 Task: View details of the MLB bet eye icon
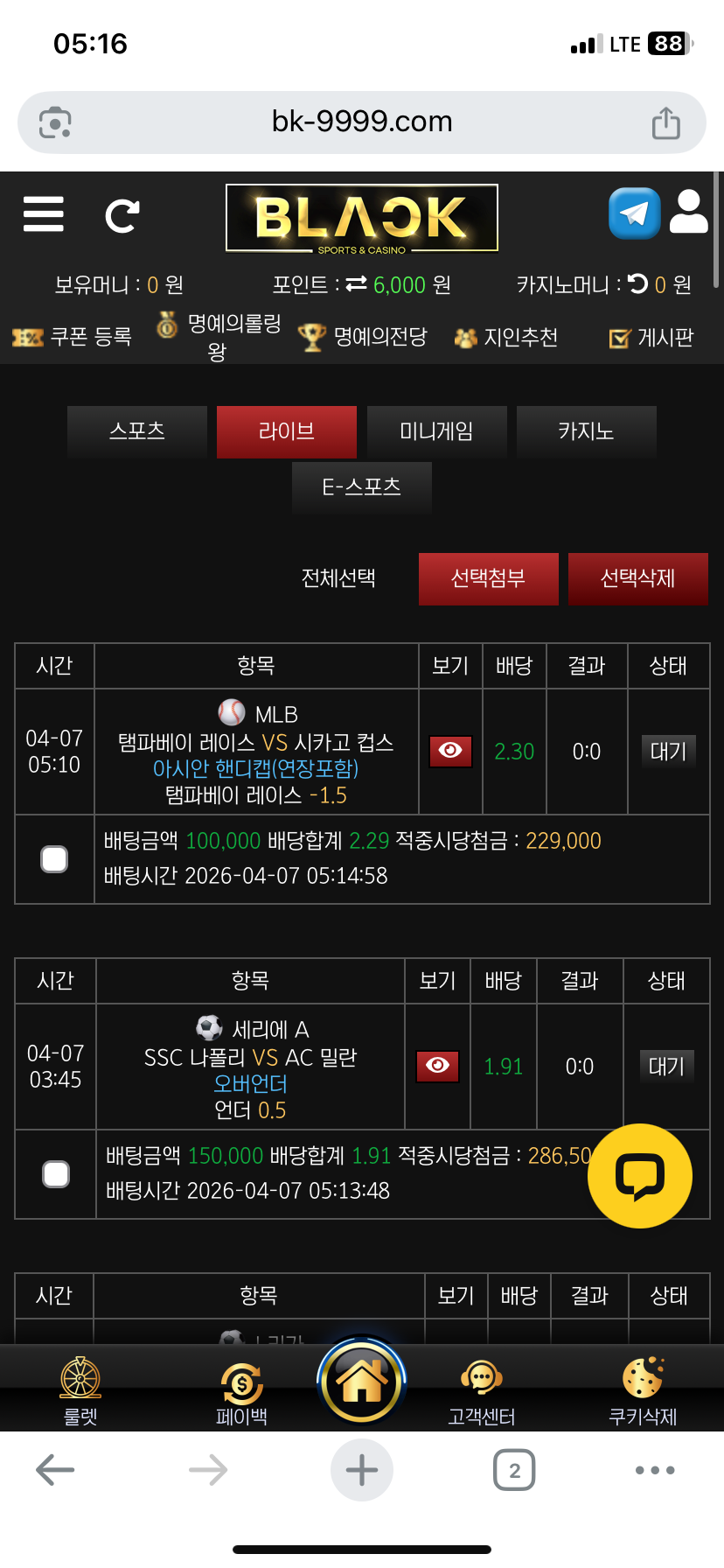coord(450,751)
